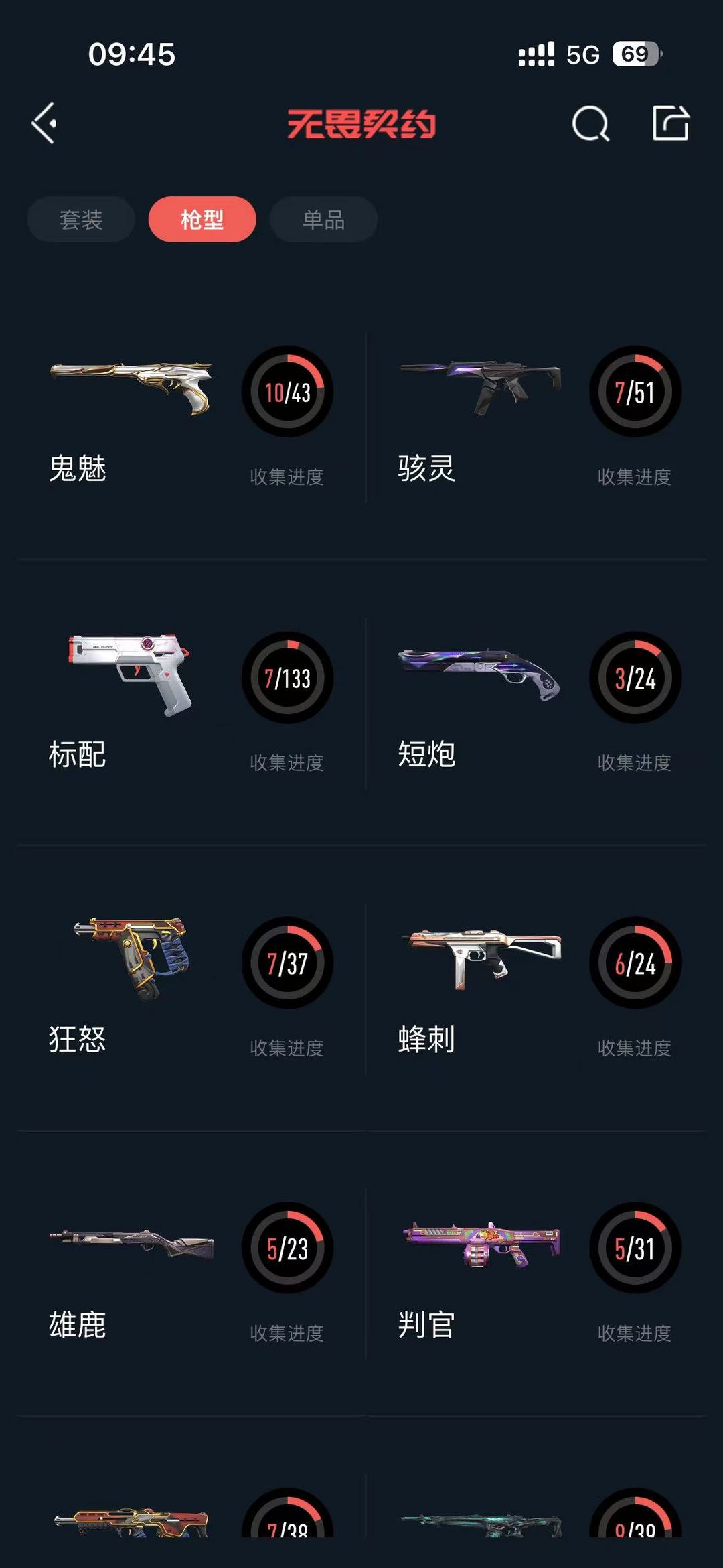The width and height of the screenshot is (723, 1568).
Task: Open the 蜂刺 weapon skins
Action: point(536,987)
